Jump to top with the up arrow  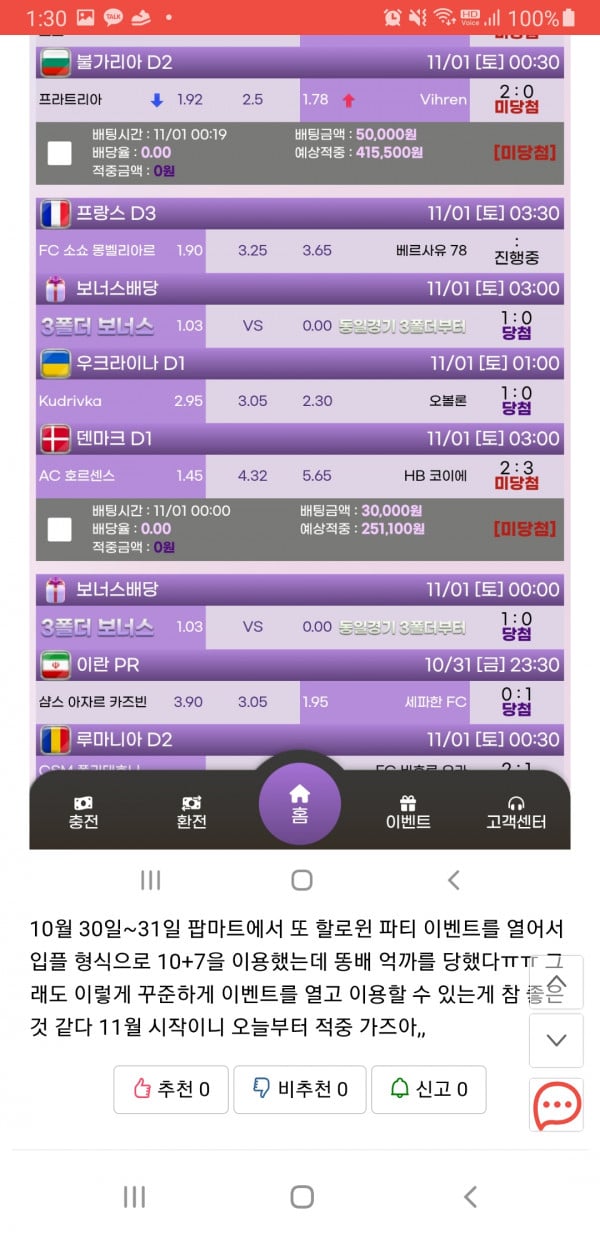556,982
